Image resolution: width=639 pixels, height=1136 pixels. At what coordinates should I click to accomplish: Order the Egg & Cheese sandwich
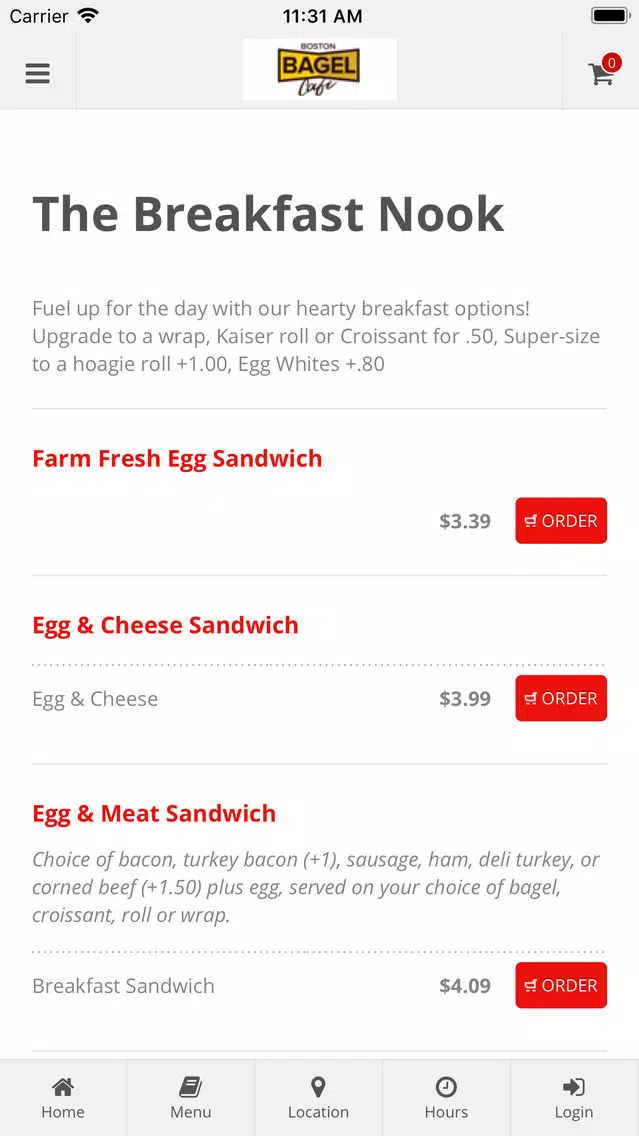[561, 698]
